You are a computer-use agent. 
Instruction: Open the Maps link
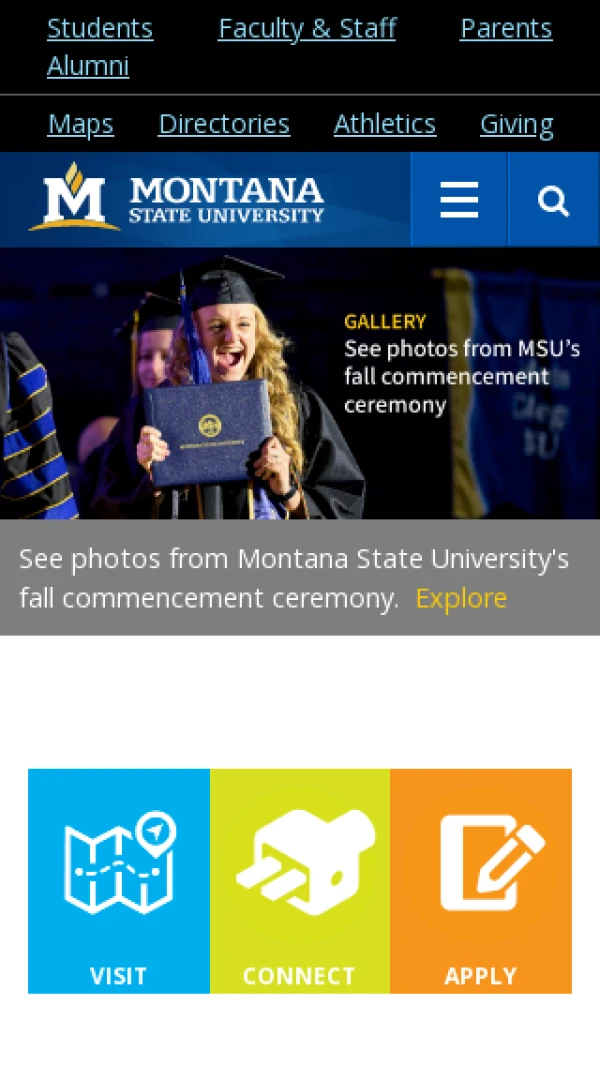81,124
